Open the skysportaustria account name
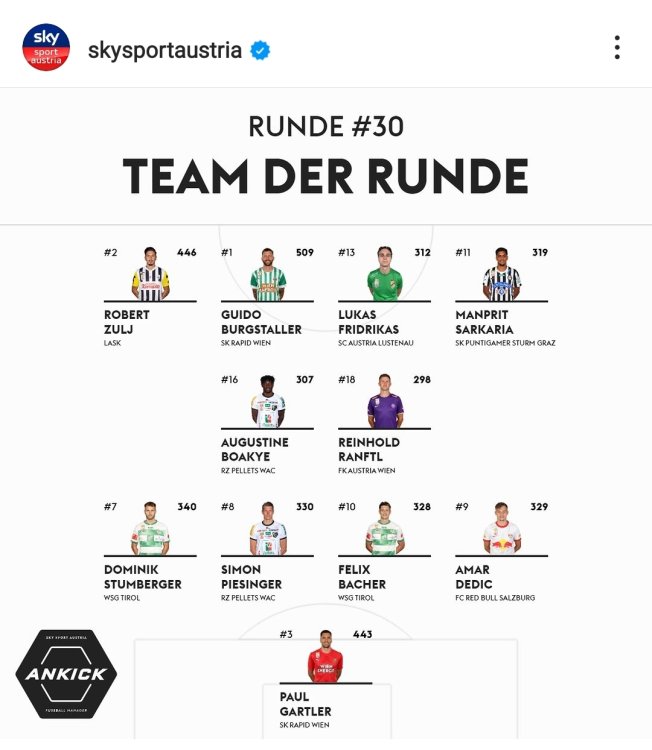The height and width of the screenshot is (750, 652). pos(164,49)
